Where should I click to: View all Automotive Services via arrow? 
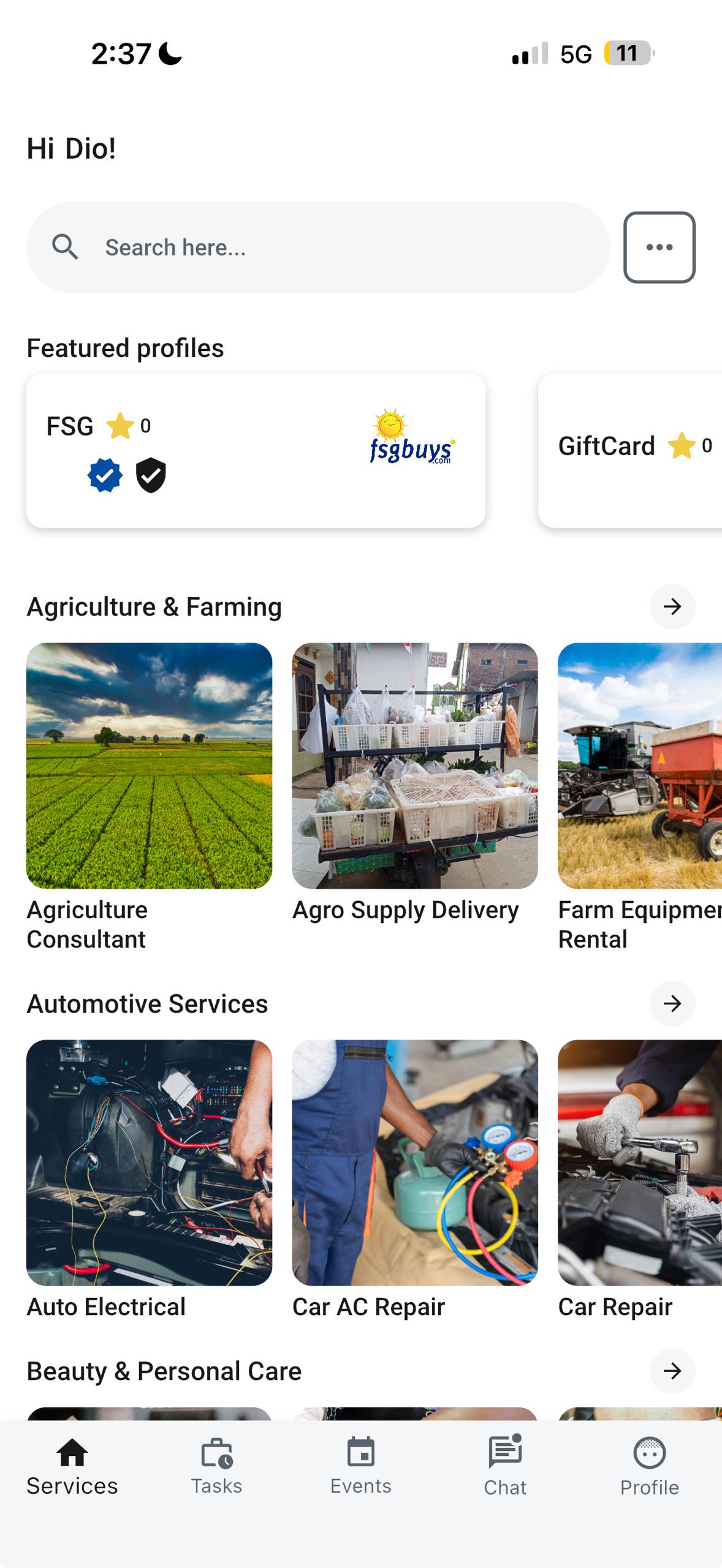[x=672, y=1003]
